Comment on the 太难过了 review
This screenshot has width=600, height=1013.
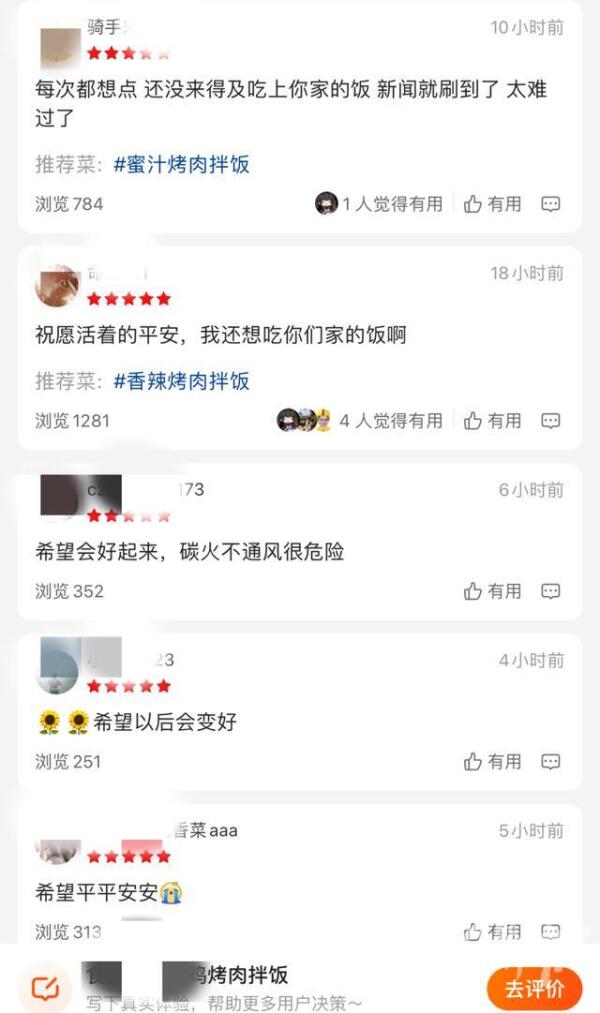point(550,204)
